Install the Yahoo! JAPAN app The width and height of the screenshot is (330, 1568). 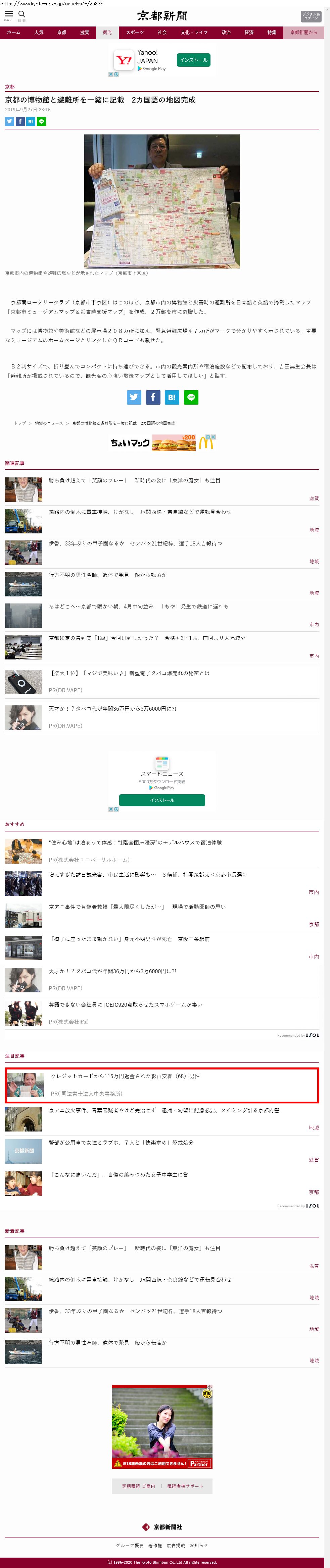[193, 60]
